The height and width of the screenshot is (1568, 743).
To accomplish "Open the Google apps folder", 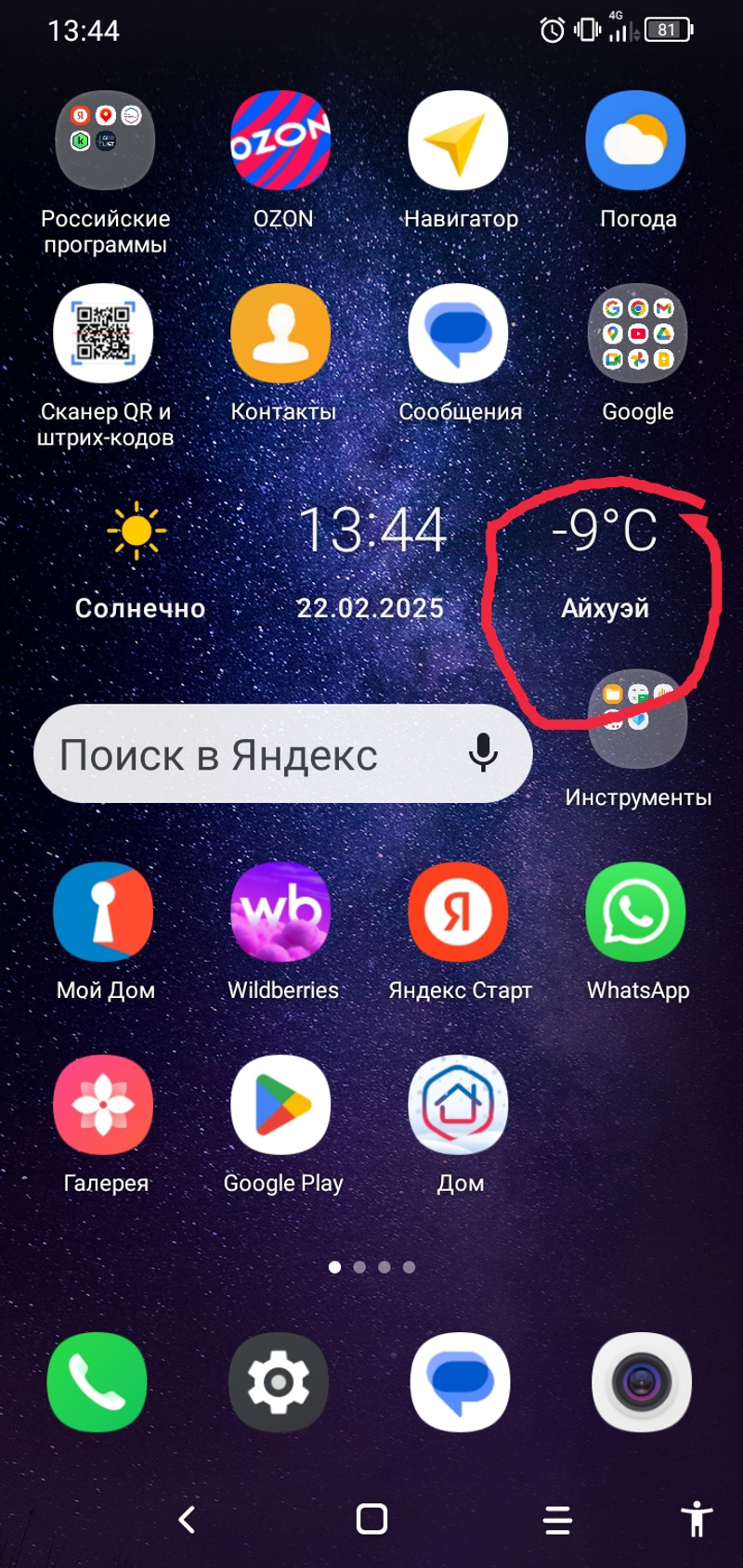I will 637,334.
